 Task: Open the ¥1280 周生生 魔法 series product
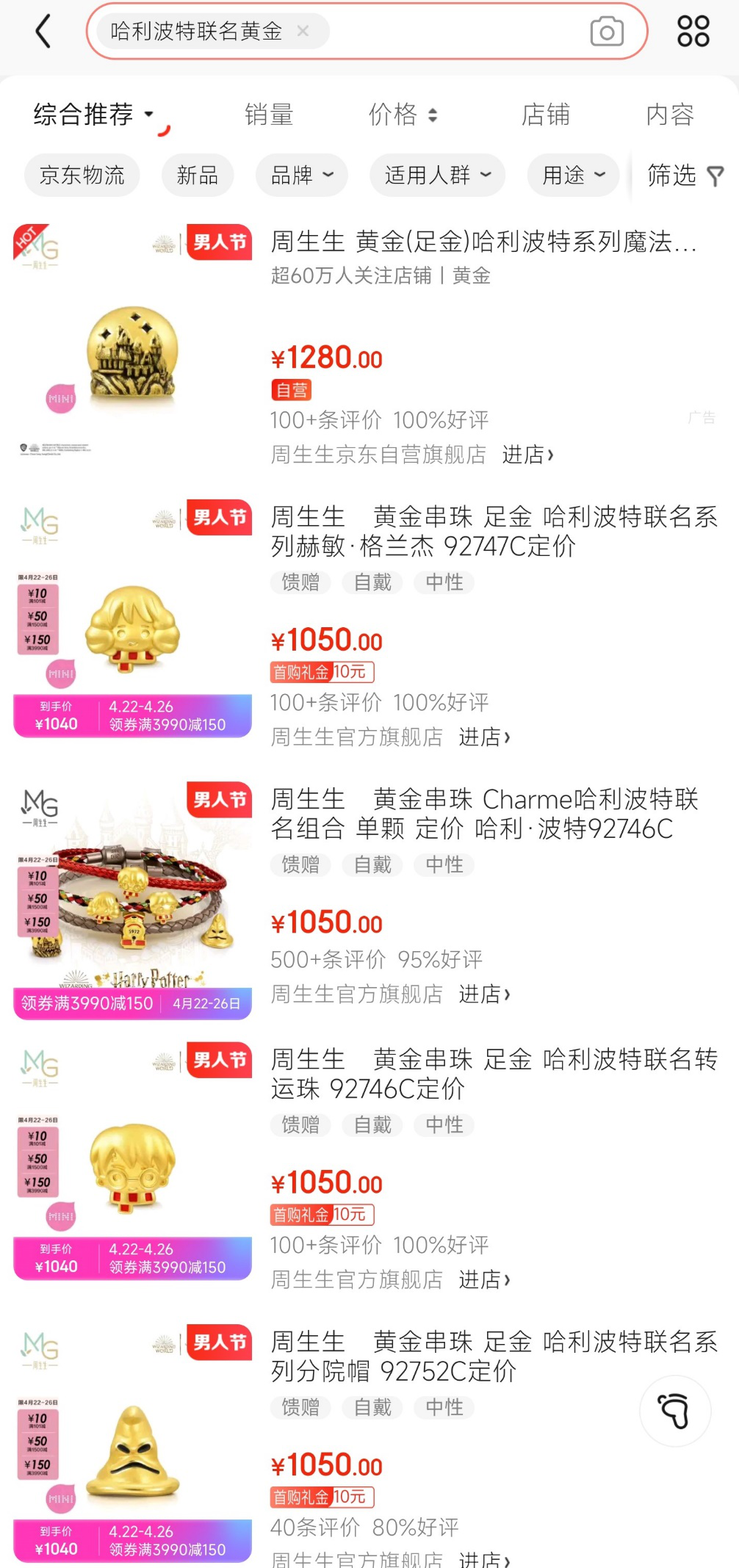(x=483, y=242)
